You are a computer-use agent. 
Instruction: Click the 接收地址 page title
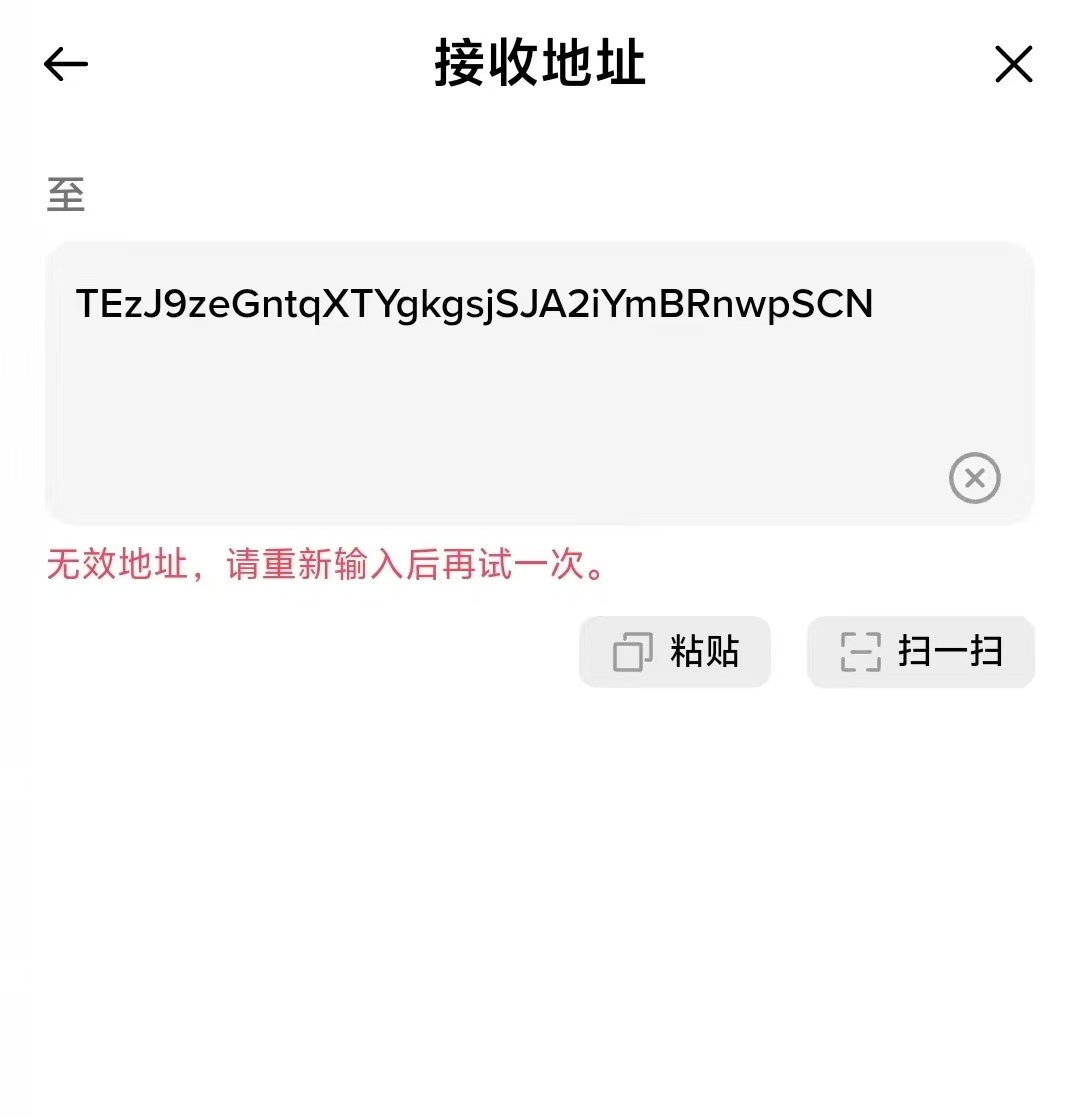click(540, 63)
